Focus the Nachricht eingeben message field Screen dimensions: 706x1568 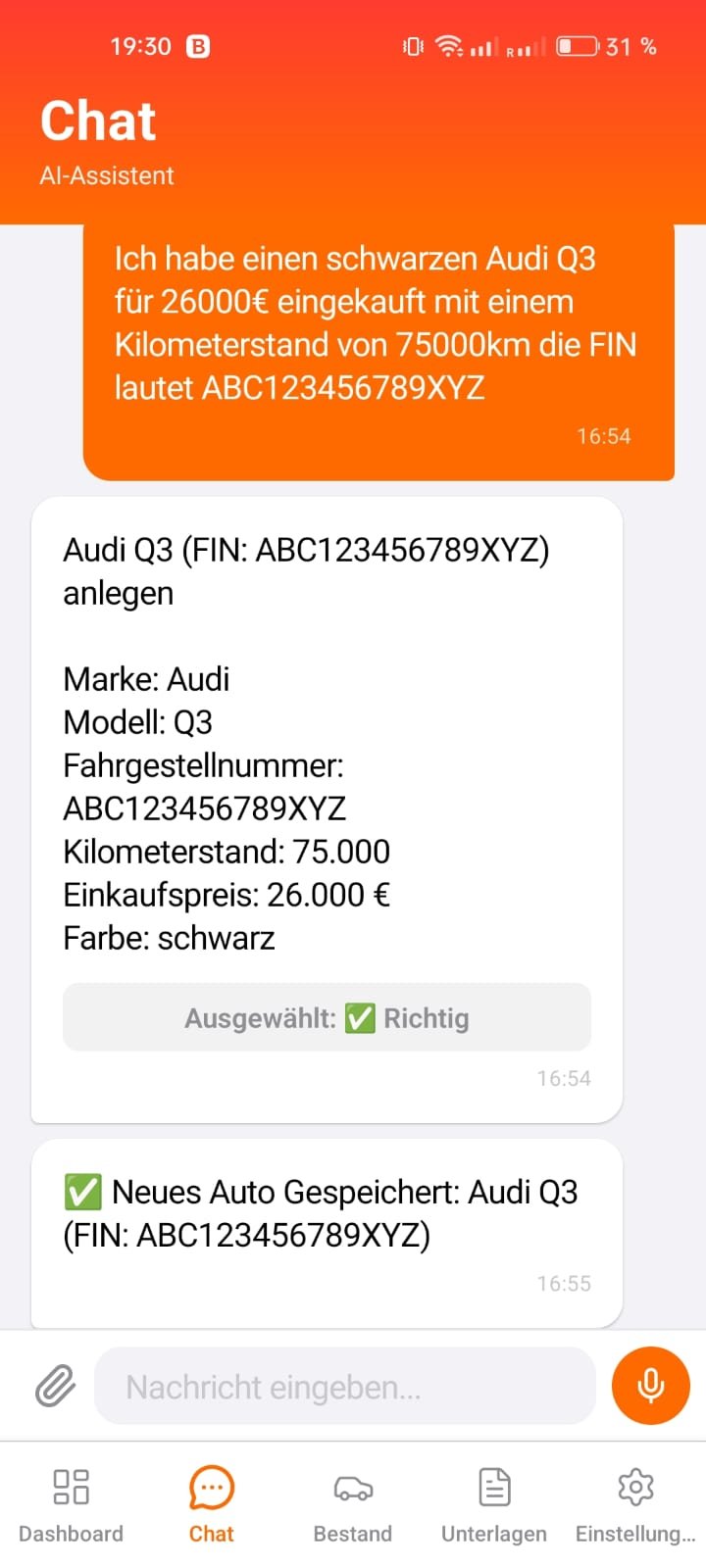click(344, 1386)
